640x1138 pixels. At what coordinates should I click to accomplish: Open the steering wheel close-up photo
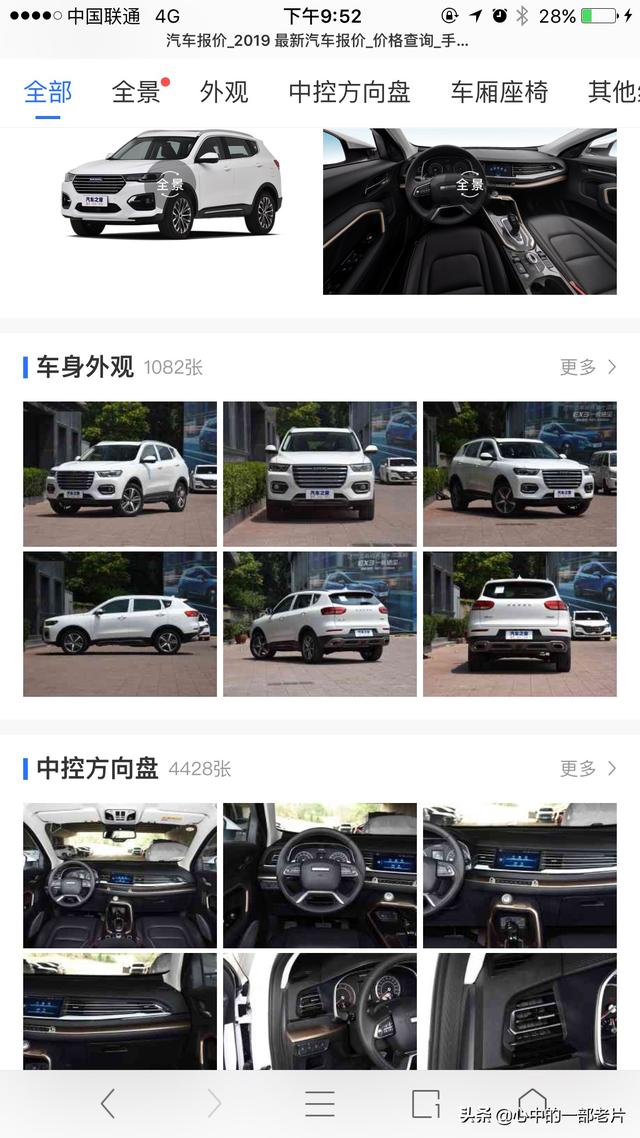320,875
